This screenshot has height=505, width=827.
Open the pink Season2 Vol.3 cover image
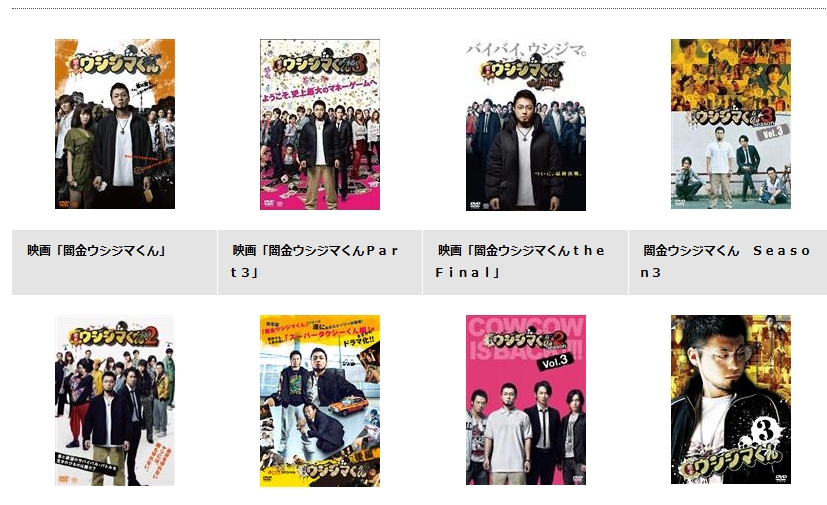pyautogui.click(x=525, y=400)
